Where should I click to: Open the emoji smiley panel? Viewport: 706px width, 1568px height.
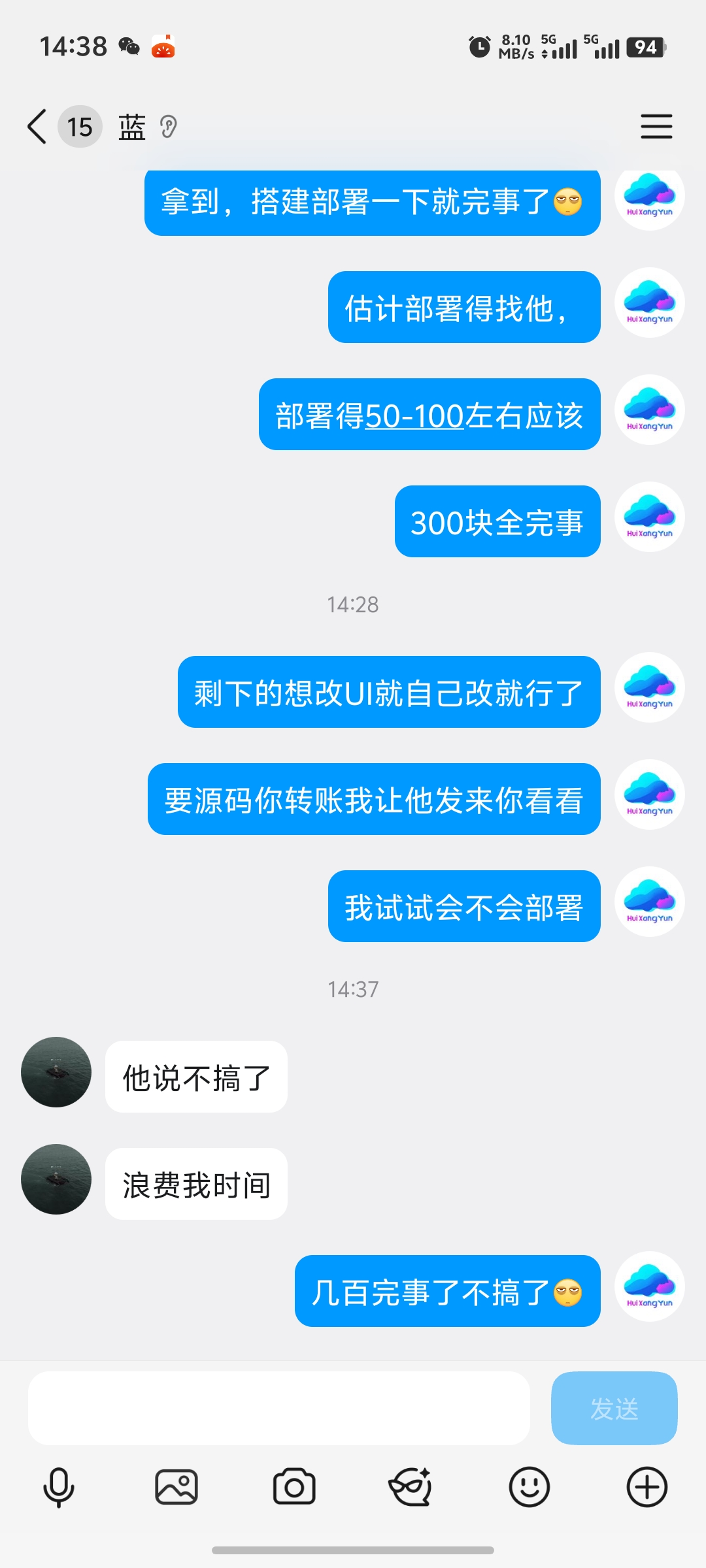[529, 1488]
